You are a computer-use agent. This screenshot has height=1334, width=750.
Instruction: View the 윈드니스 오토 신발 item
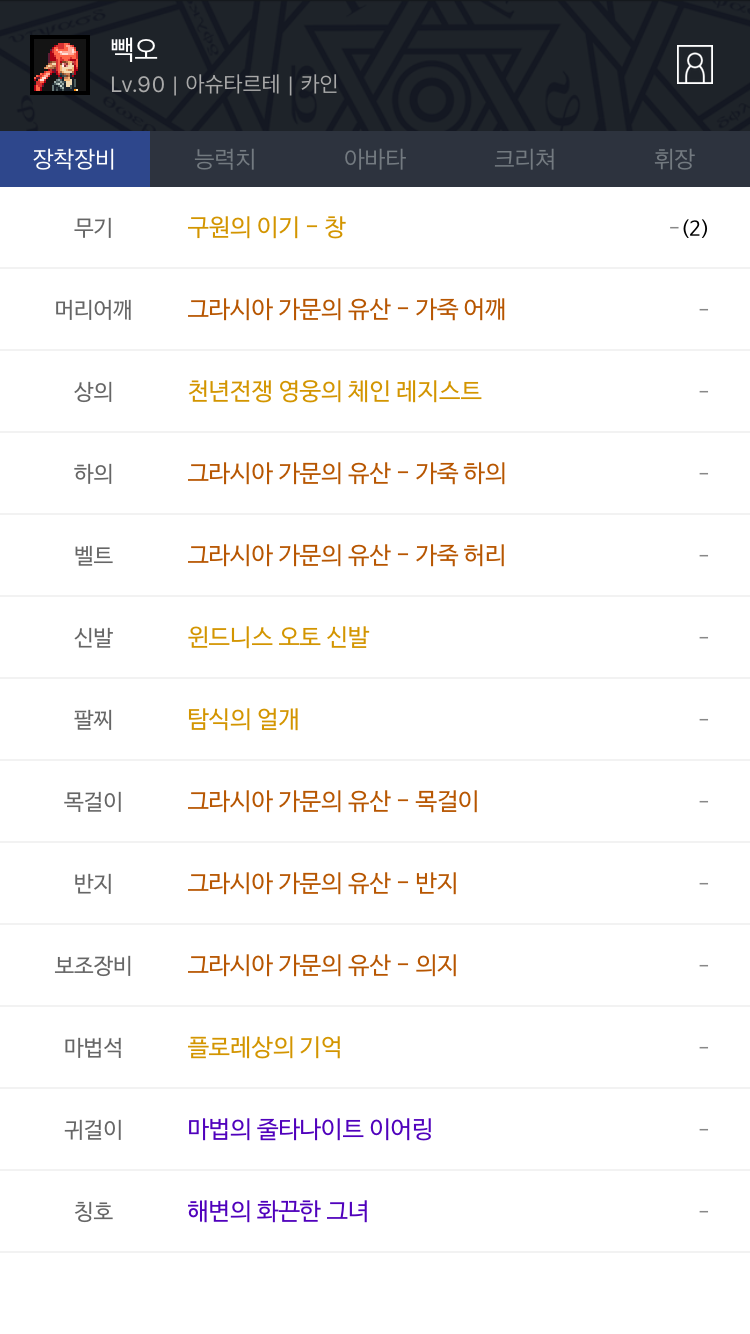(x=279, y=637)
